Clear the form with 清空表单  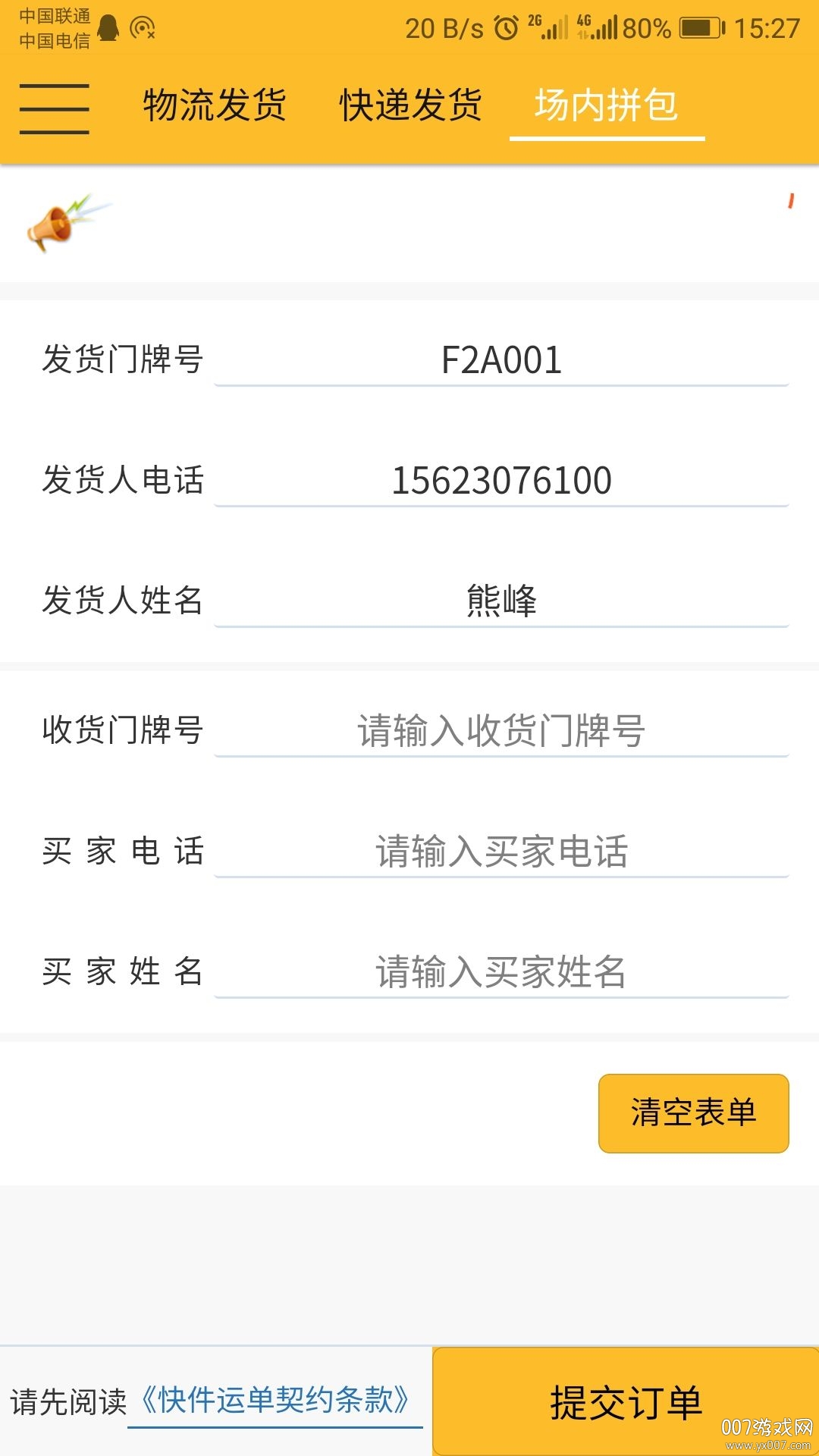693,1113
